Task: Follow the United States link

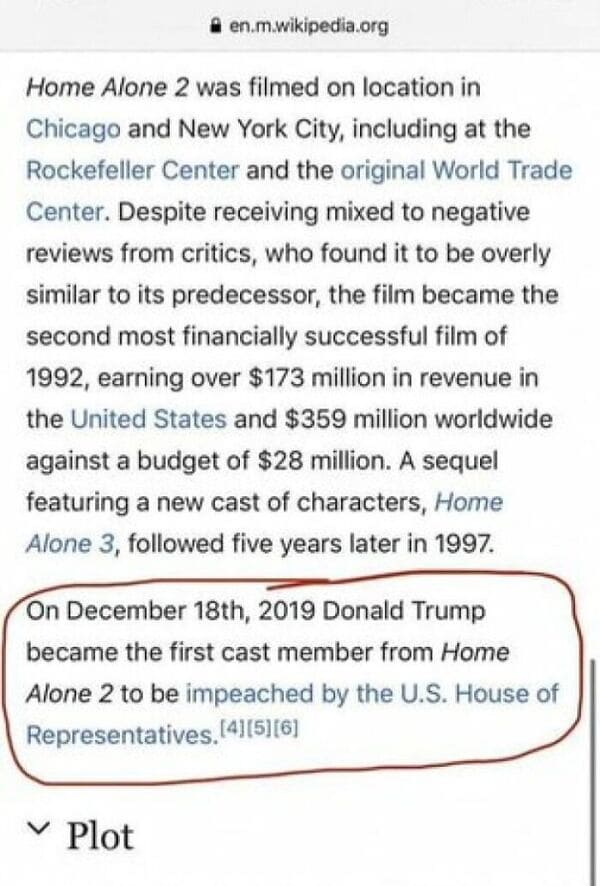Action: [148, 419]
